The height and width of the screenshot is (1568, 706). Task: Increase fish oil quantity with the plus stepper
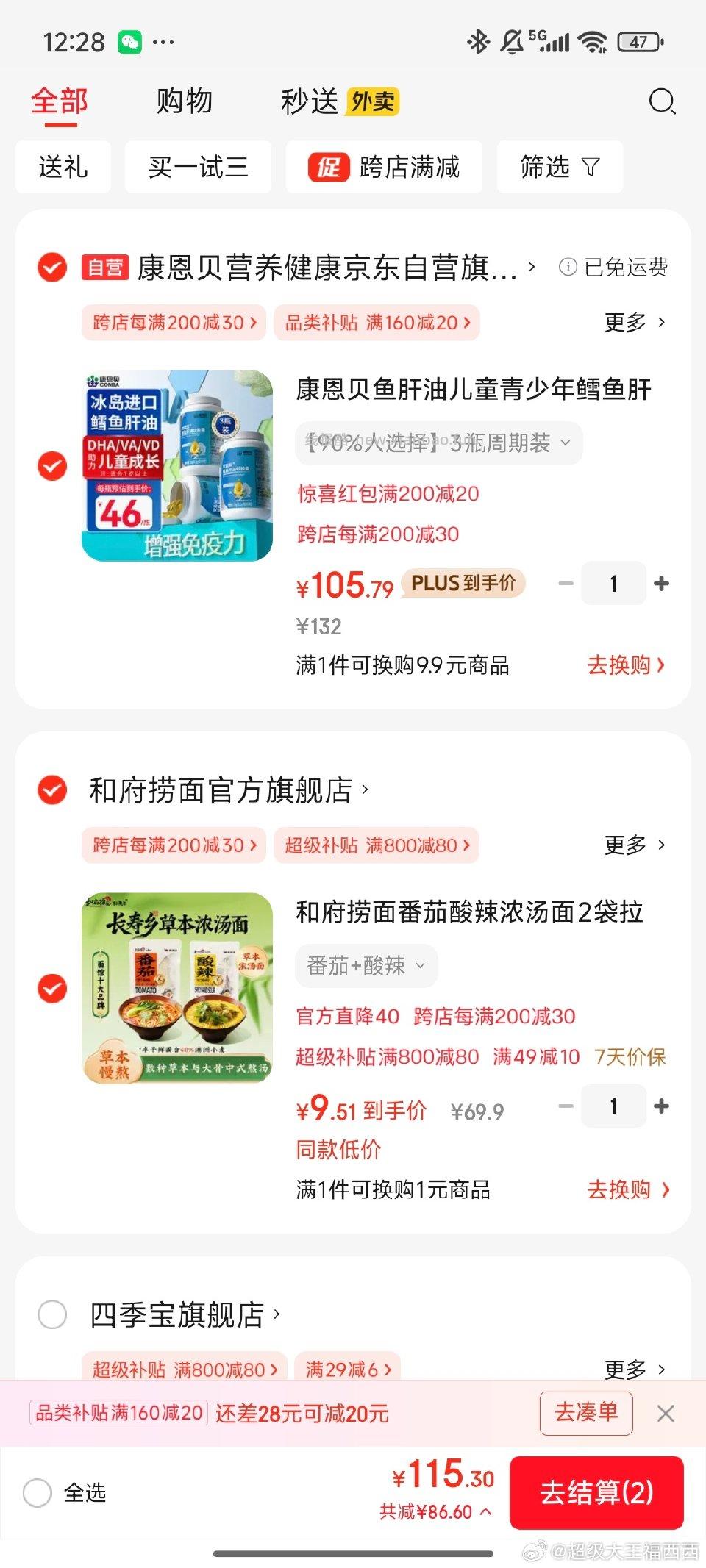pos(660,582)
